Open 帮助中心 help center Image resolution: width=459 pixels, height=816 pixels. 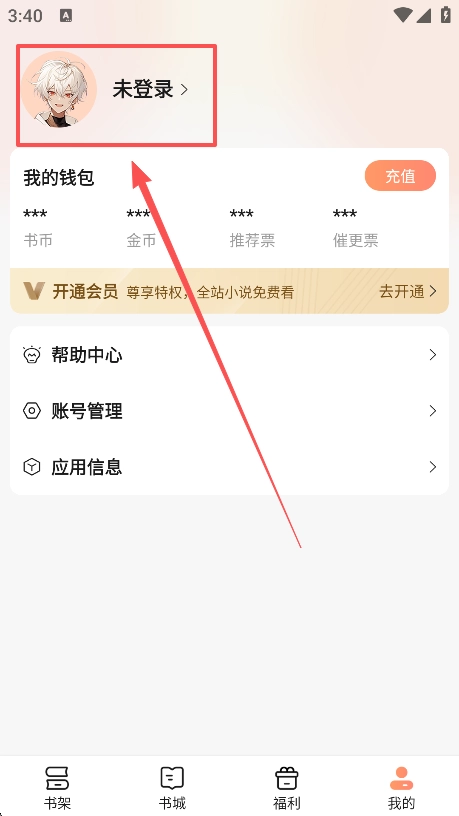230,355
